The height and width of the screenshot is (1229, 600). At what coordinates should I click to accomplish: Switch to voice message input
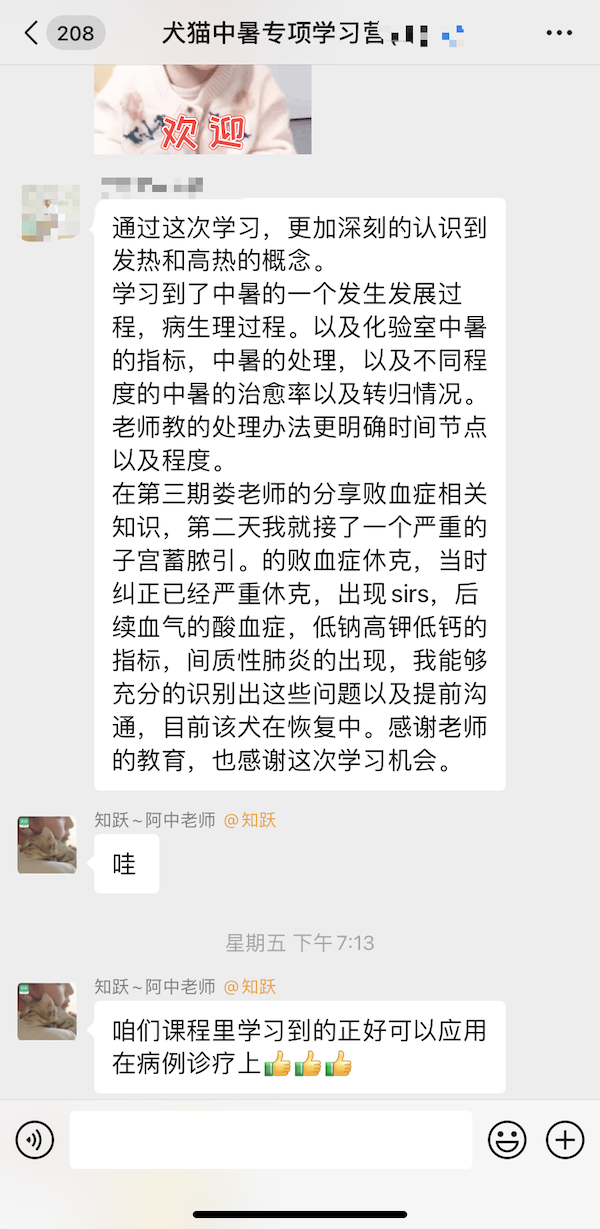coord(34,1139)
